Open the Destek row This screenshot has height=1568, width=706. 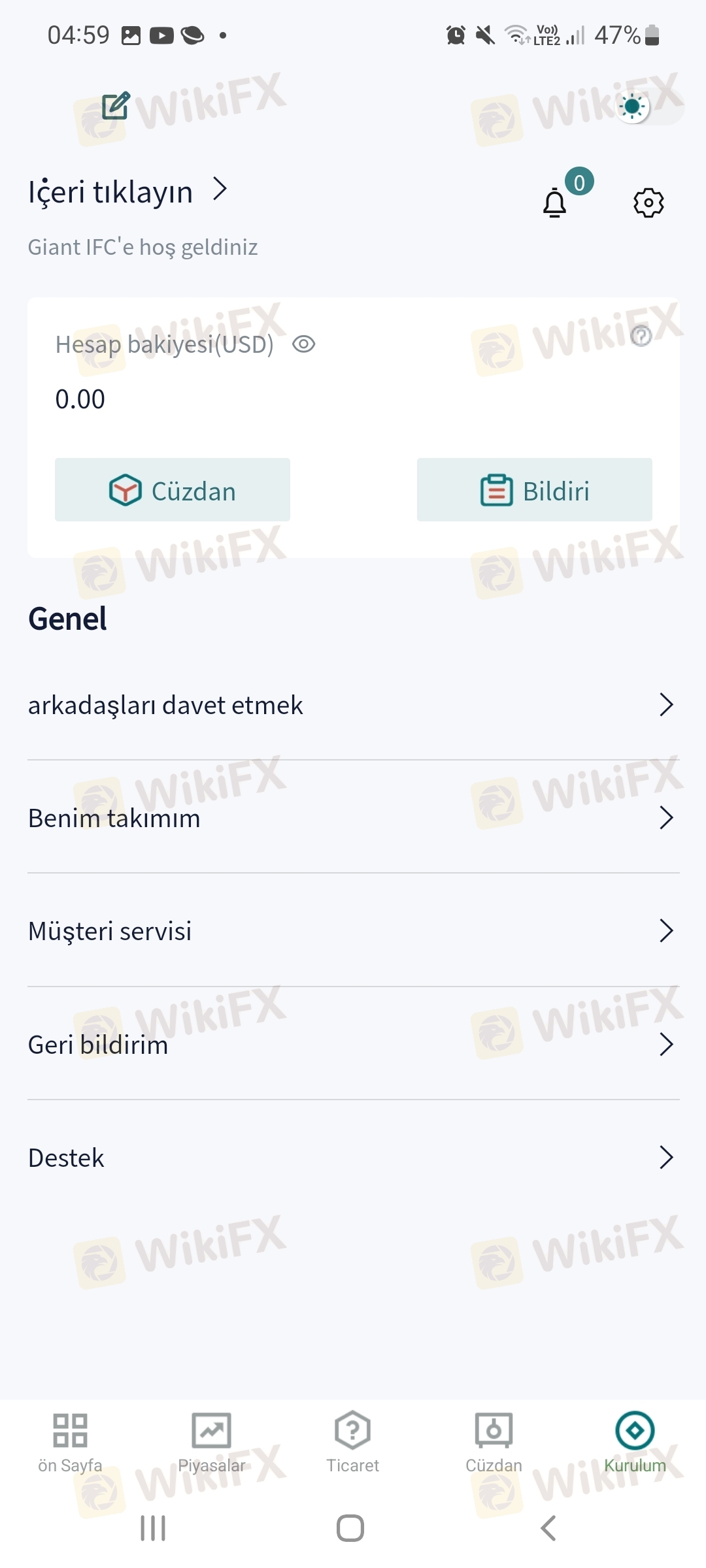click(x=353, y=1157)
